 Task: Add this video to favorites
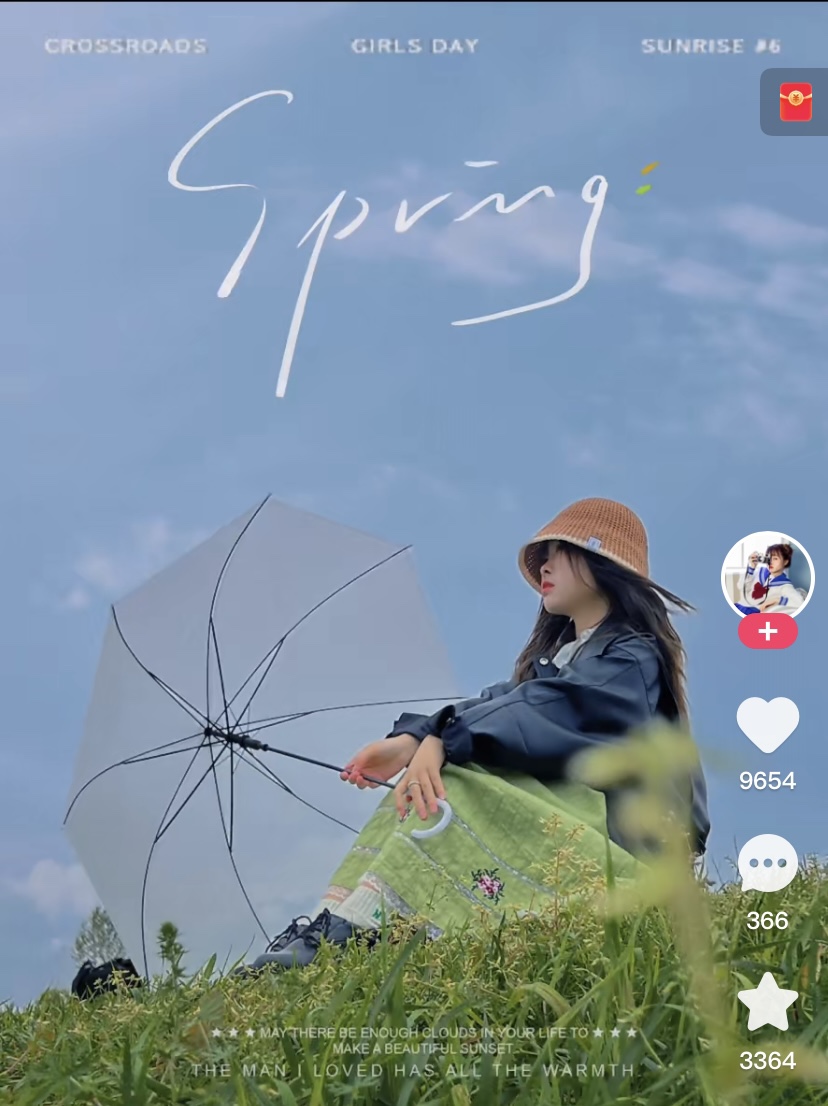coord(767,1003)
